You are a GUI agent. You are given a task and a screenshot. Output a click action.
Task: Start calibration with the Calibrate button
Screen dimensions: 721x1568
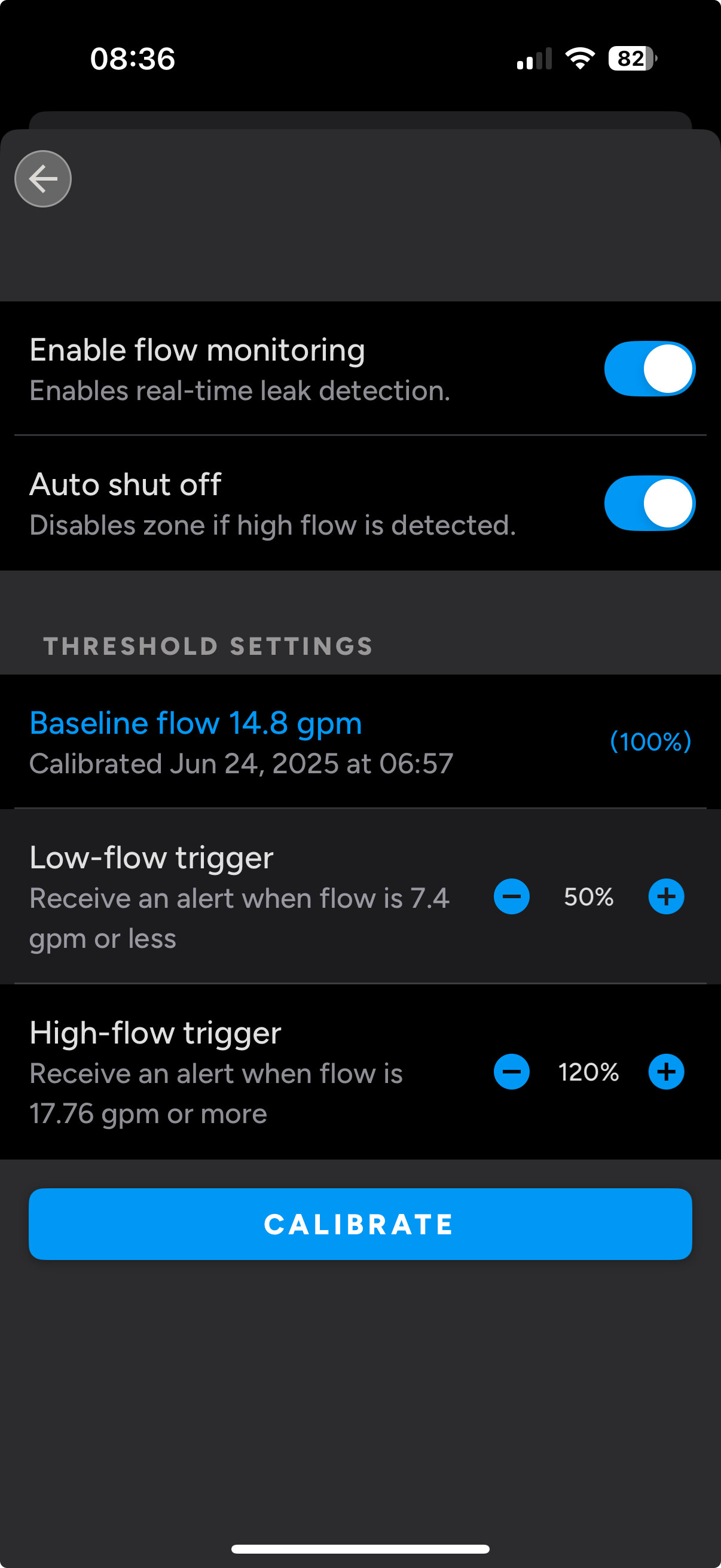click(360, 1224)
